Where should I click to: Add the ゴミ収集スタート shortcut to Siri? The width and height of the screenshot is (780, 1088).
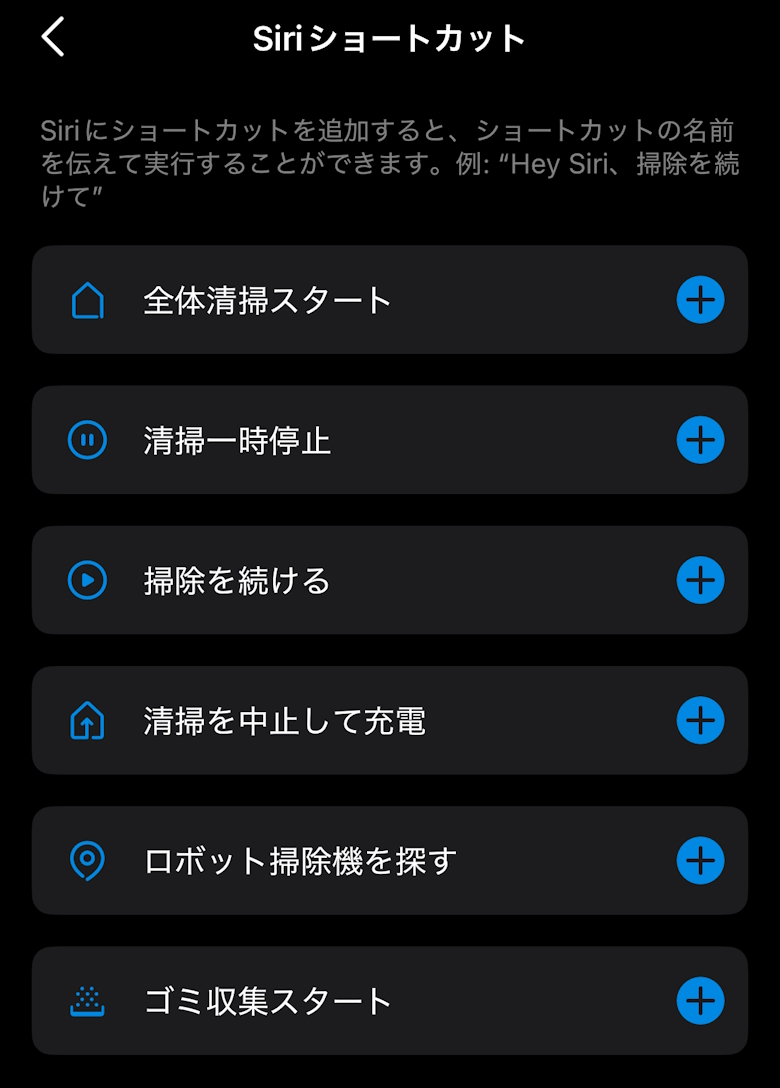point(700,1000)
